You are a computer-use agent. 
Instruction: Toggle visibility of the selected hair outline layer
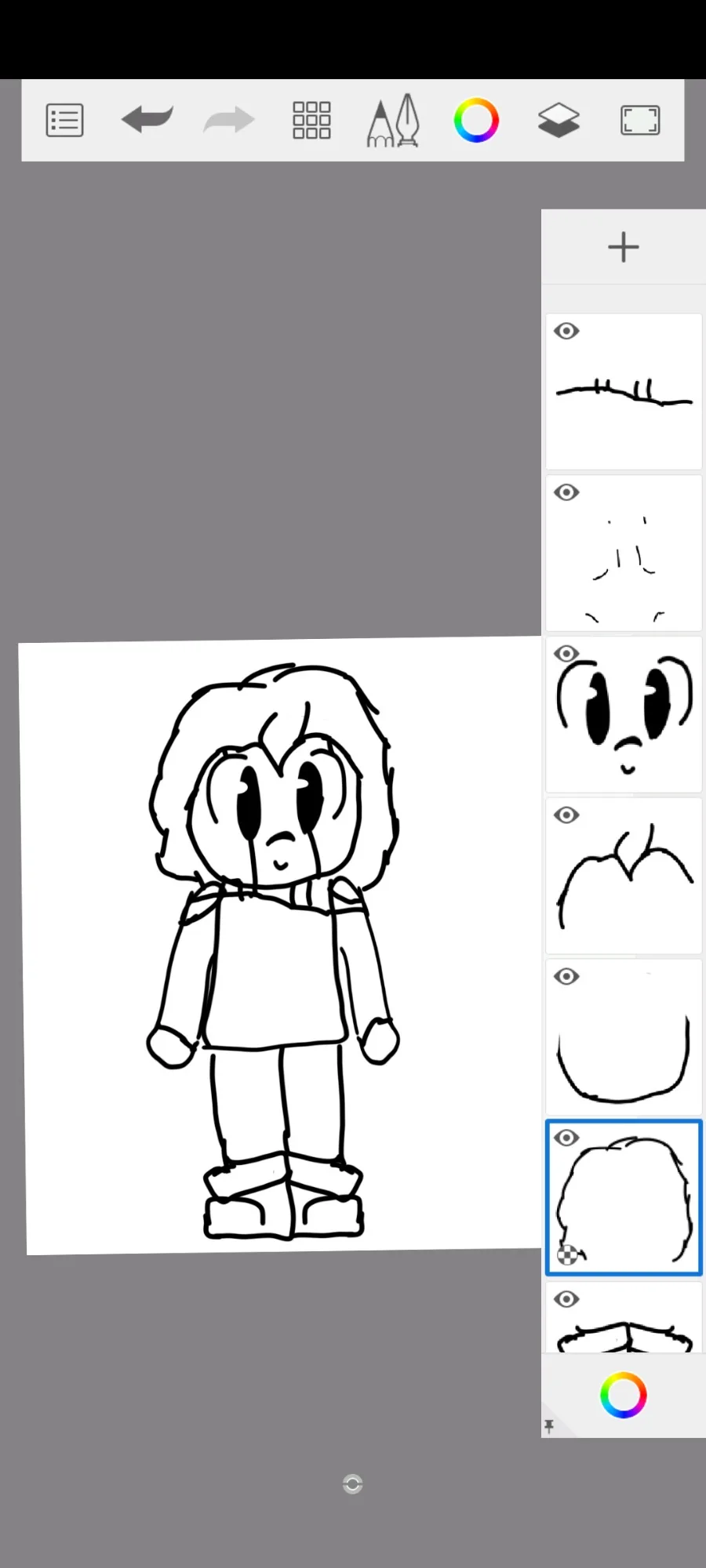point(566,1138)
